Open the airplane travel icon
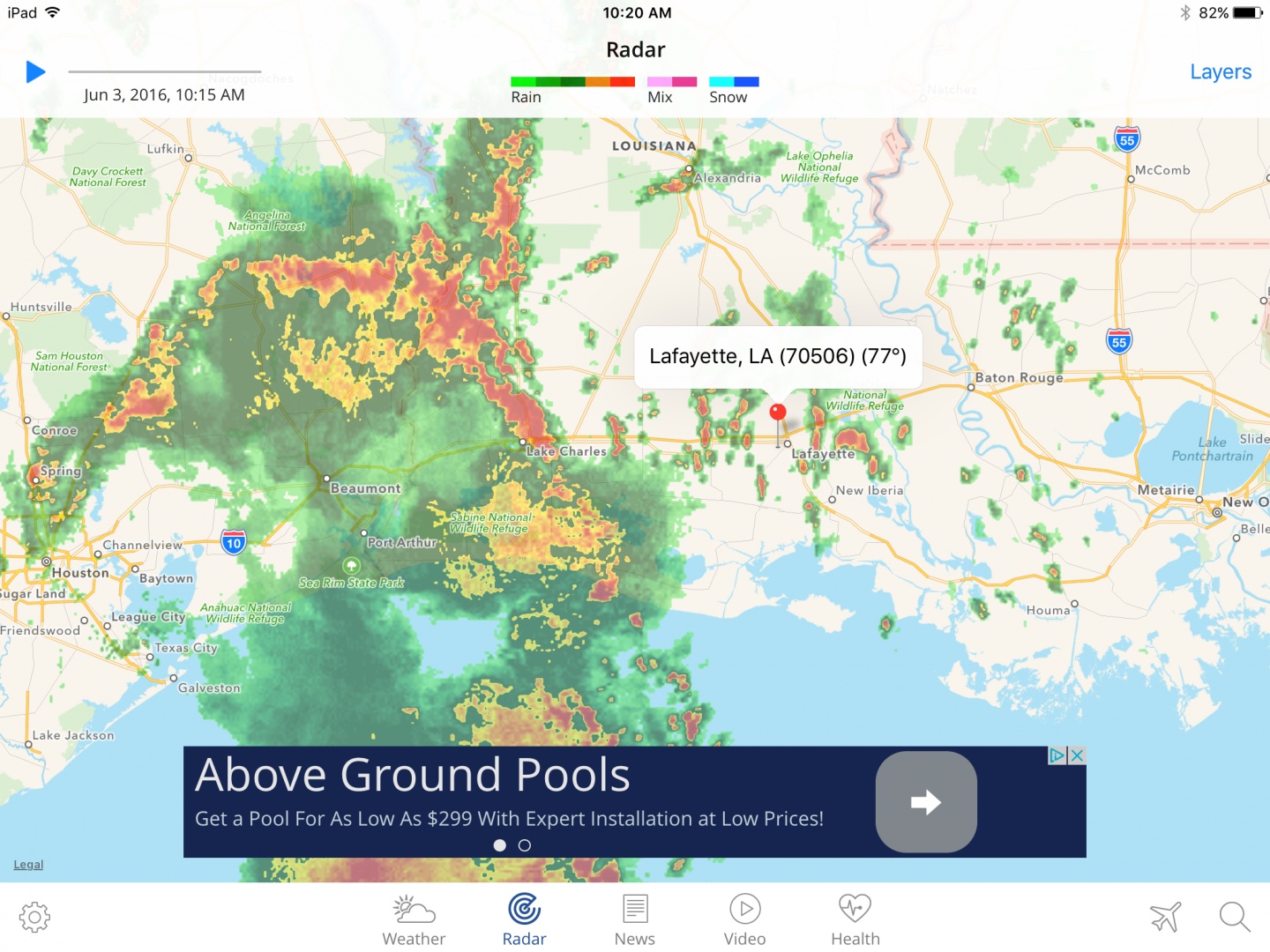 click(x=1165, y=917)
